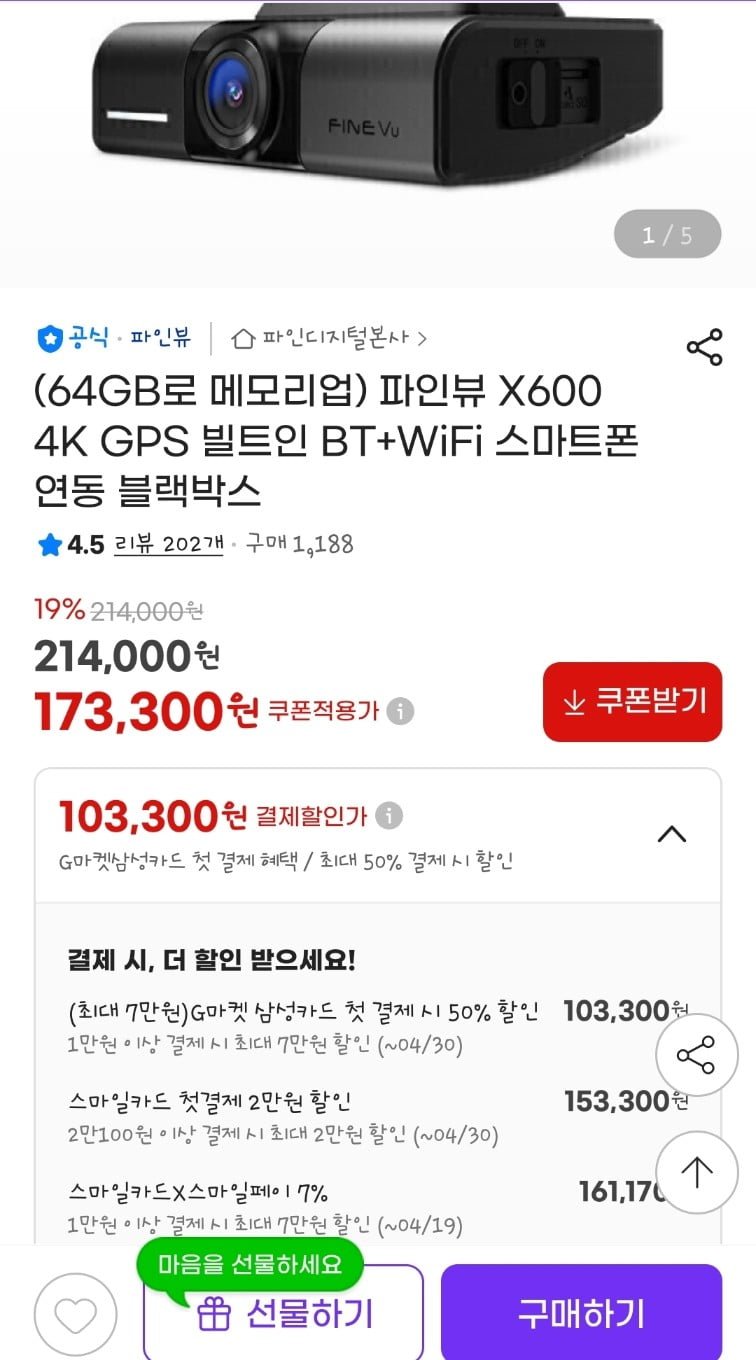Tap 선물하기 to send as a gift
This screenshot has height=1360, width=756.
coord(284,1313)
